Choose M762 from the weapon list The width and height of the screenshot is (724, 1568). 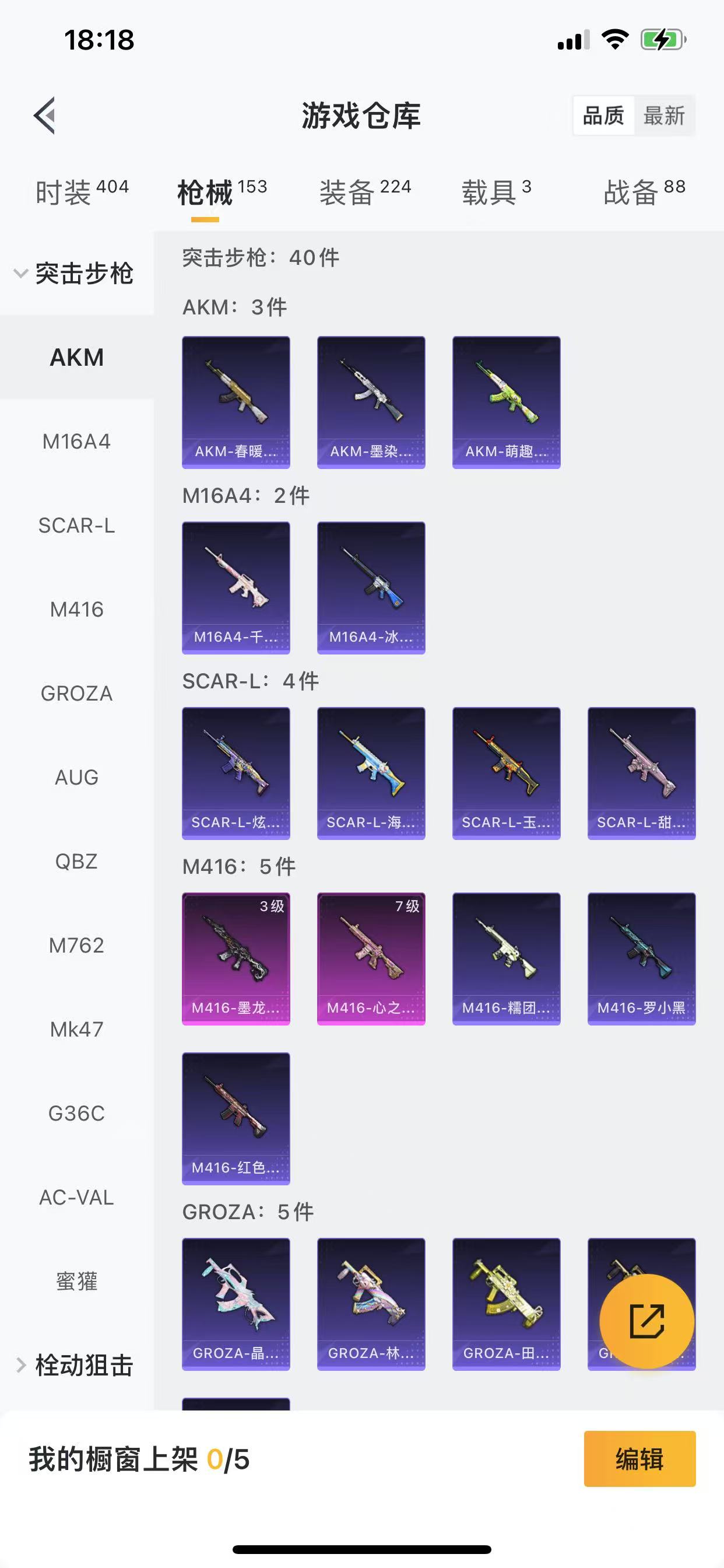coord(77,946)
